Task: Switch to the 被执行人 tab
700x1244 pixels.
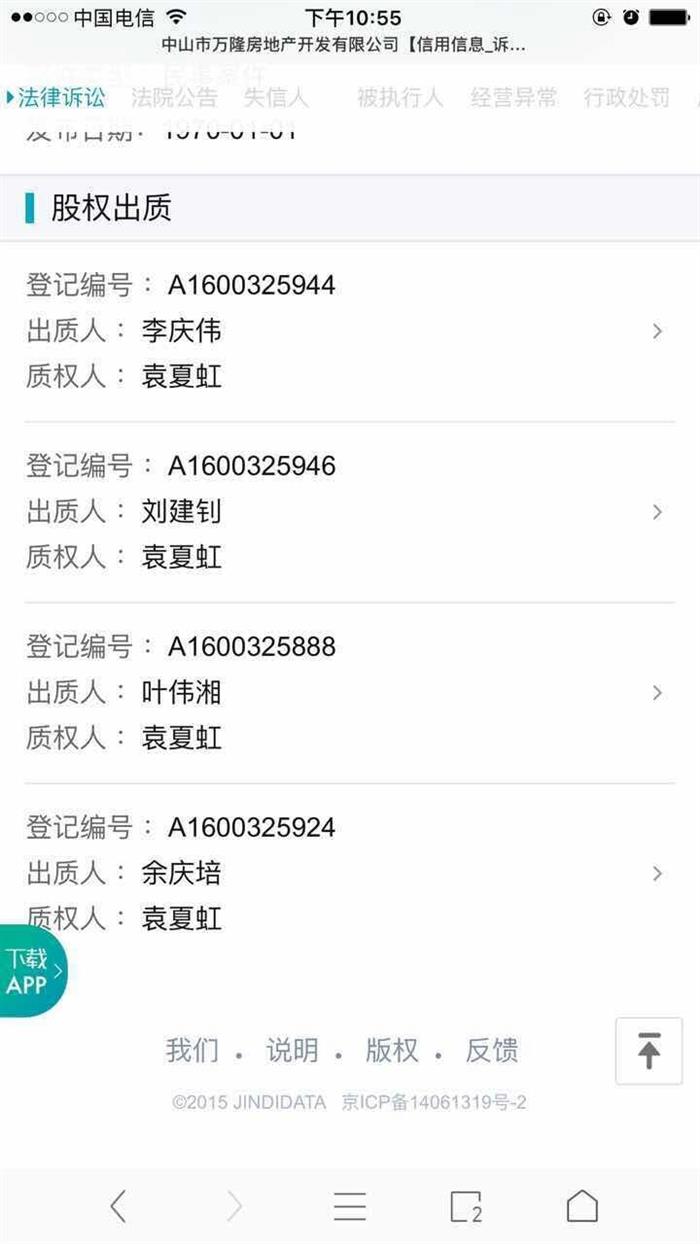Action: point(400,97)
